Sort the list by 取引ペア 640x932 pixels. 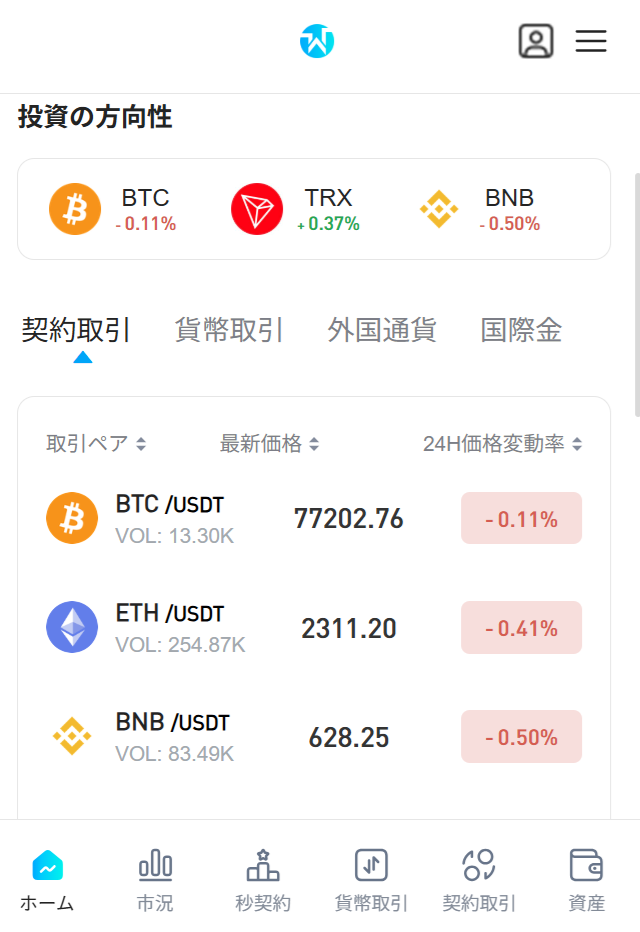[x=96, y=444]
